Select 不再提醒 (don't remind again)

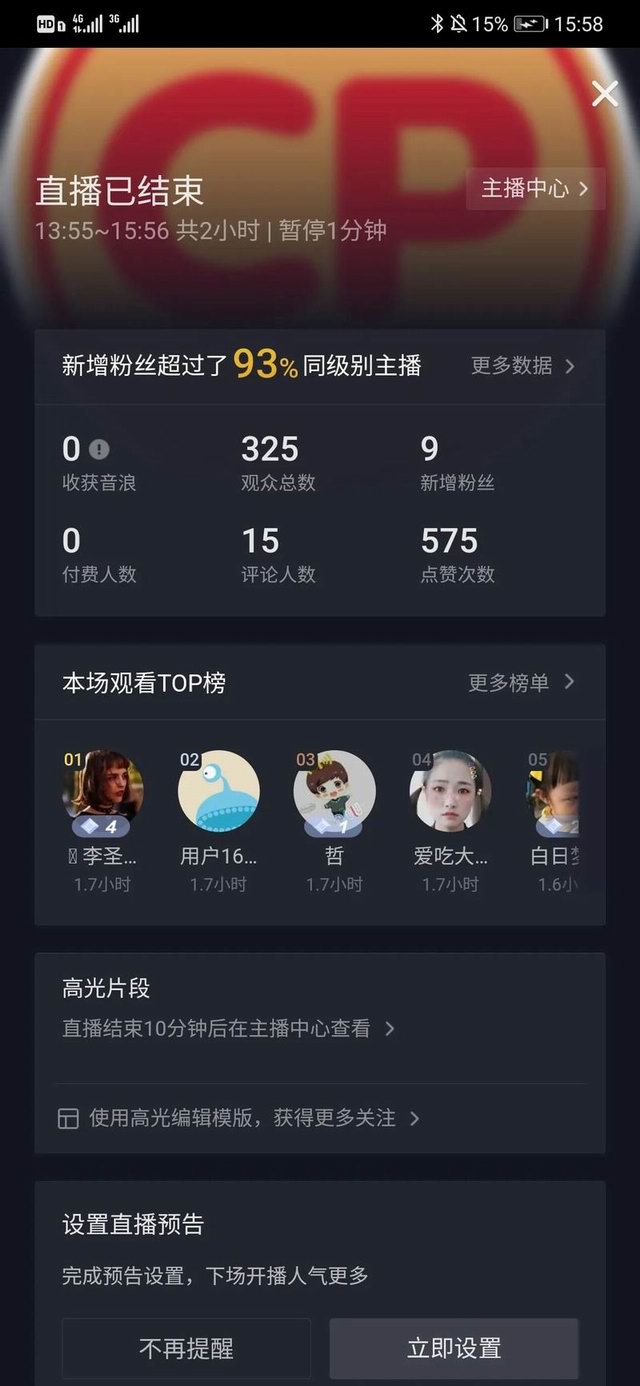point(186,1348)
